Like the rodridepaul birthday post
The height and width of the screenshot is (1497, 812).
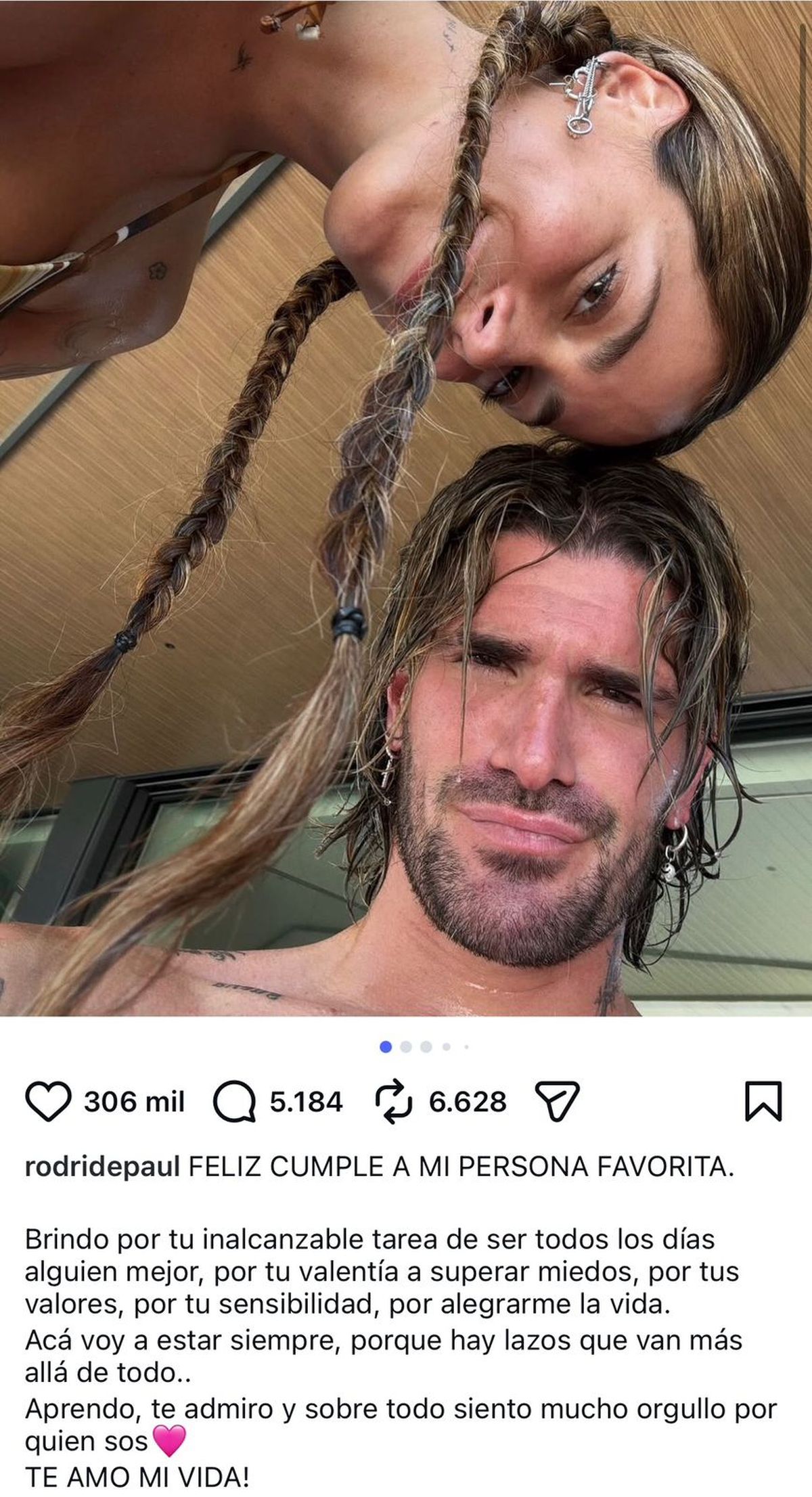coord(47,1102)
